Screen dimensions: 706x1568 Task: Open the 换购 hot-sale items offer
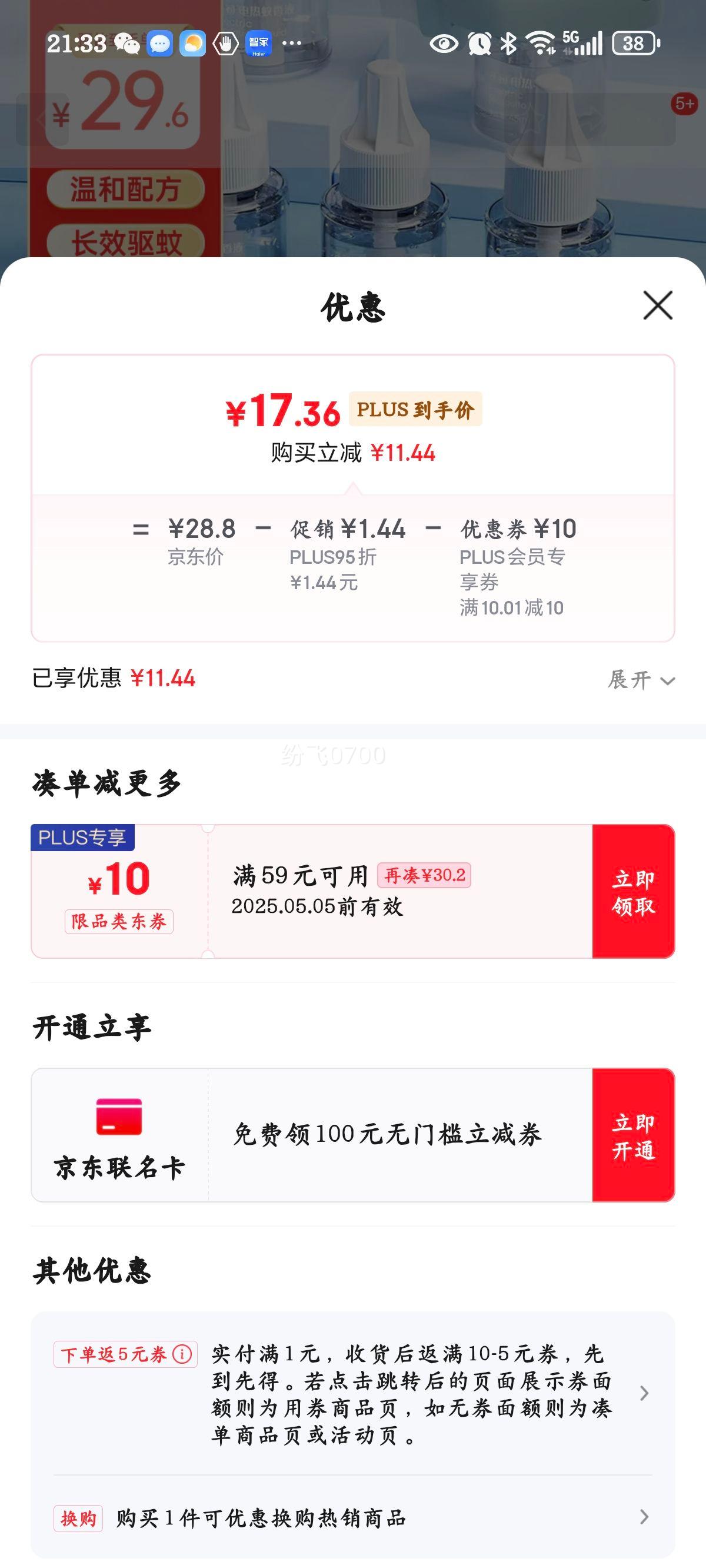click(353, 1517)
